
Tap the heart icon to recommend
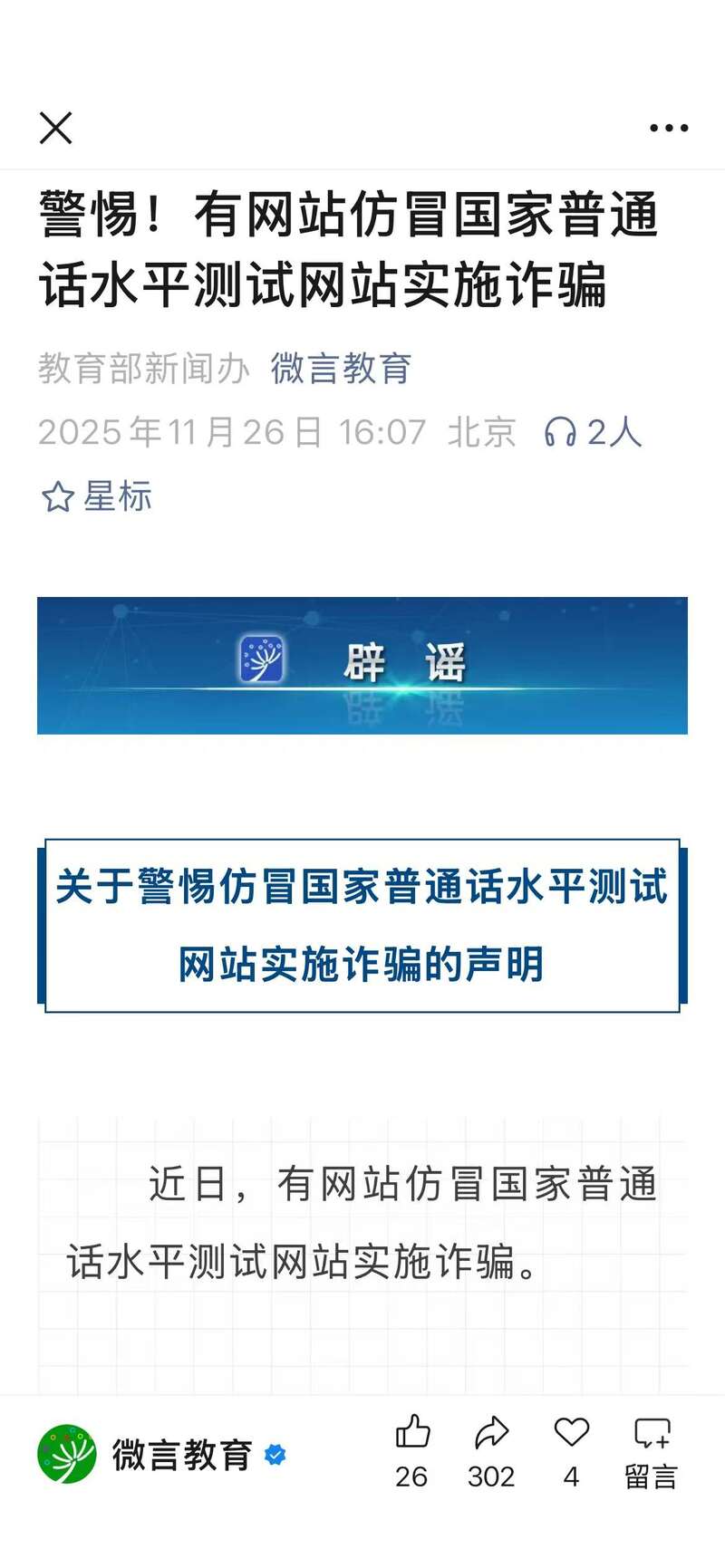[x=571, y=1434]
